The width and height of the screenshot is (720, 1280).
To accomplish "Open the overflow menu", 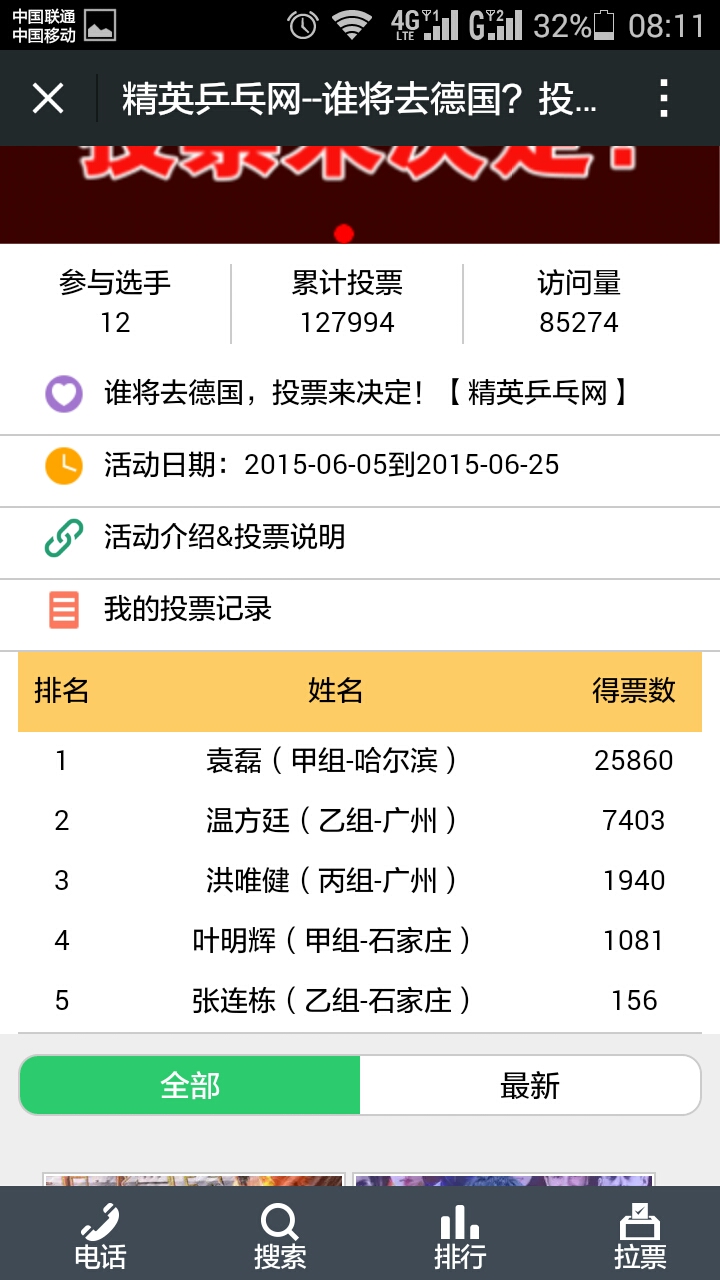I will point(663,99).
